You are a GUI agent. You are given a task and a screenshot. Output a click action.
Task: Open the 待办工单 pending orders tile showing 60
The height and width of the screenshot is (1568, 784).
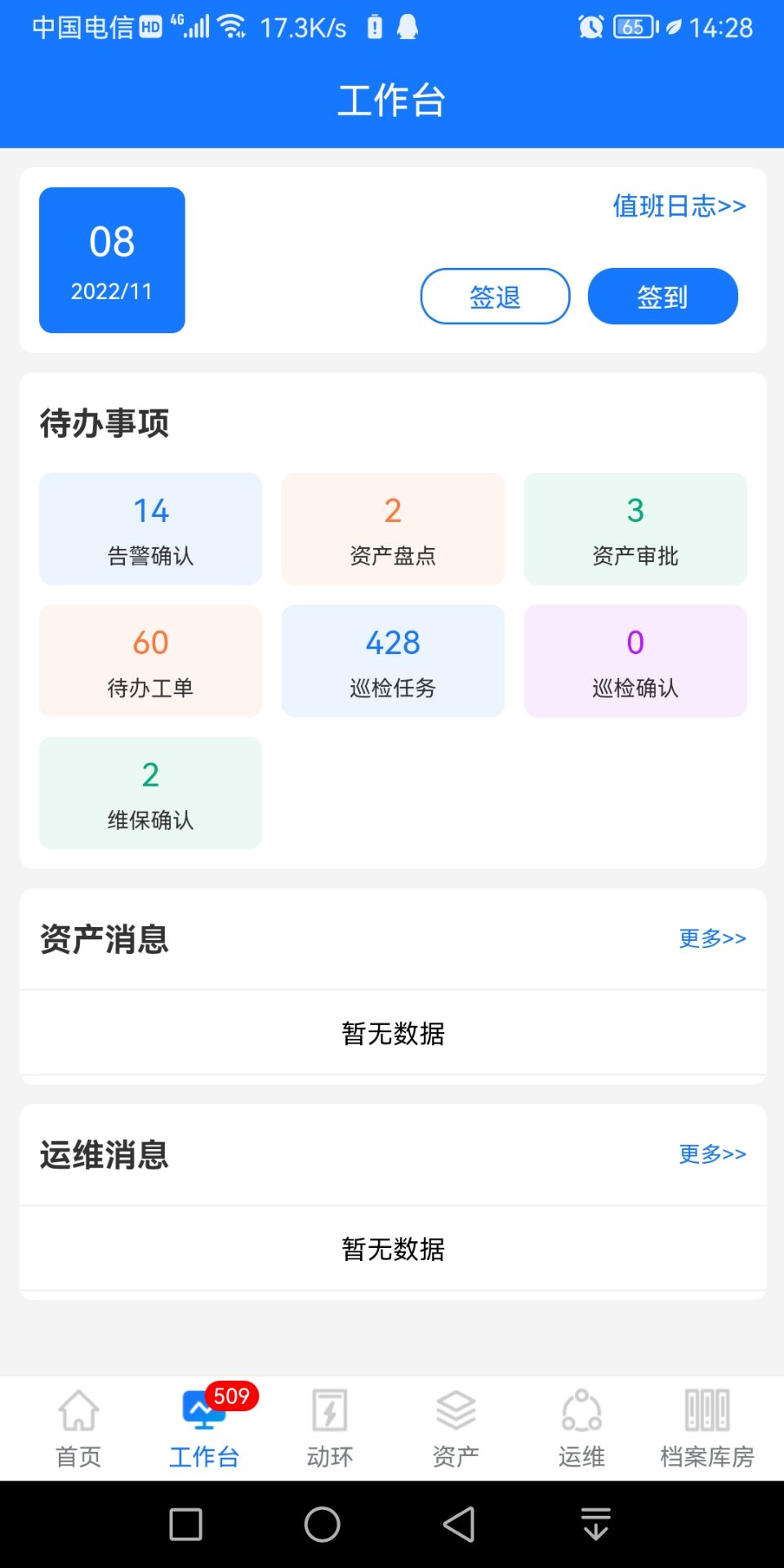pos(149,661)
